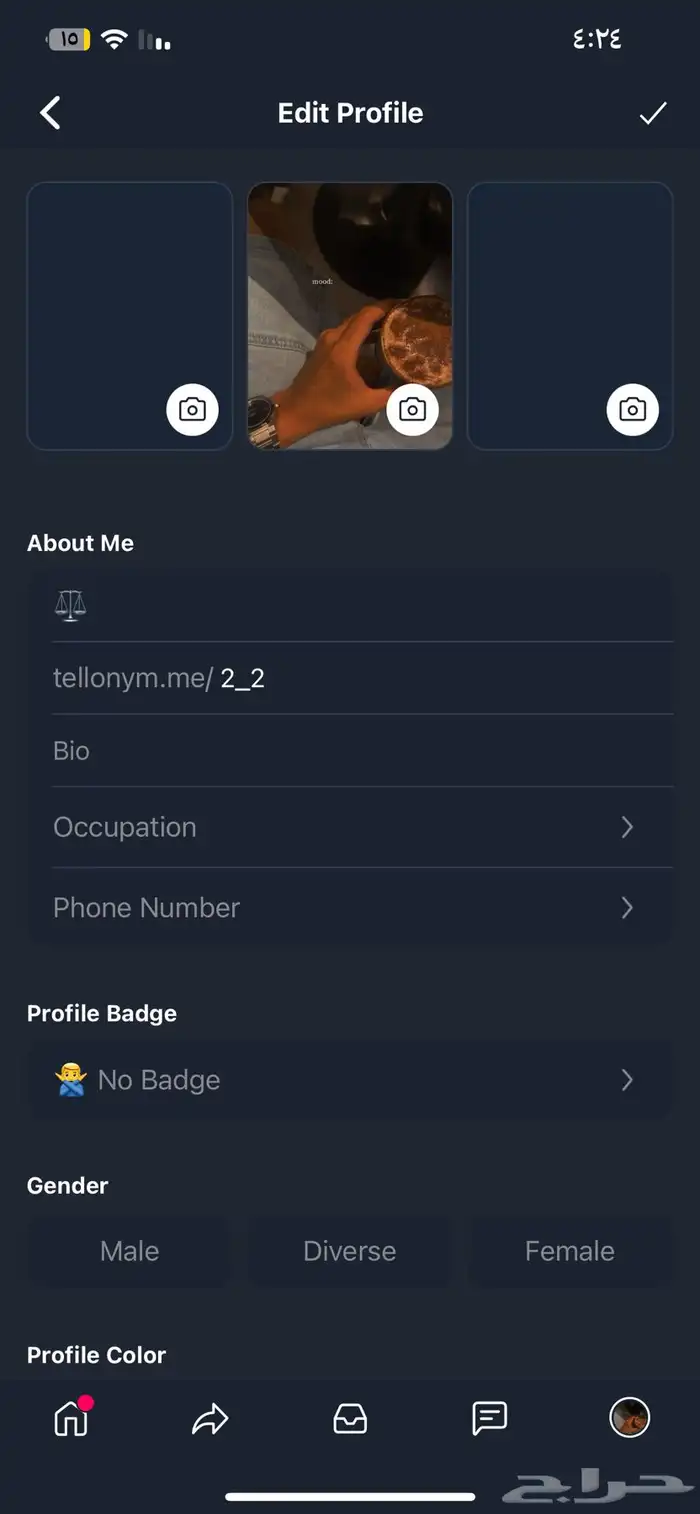The image size is (700, 1514).
Task: Go to the home feed tab
Action: point(71,1417)
